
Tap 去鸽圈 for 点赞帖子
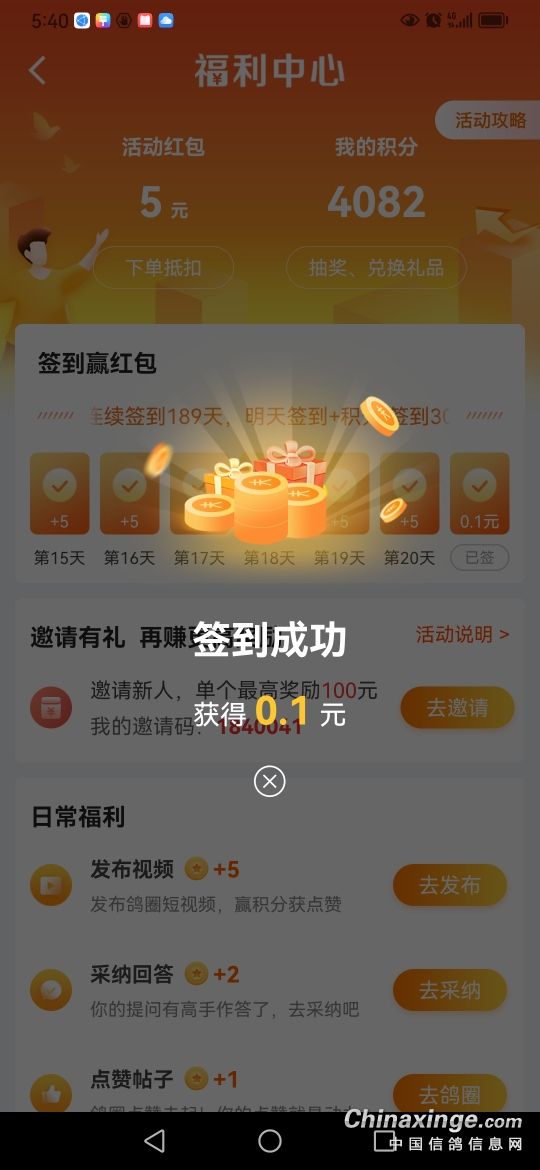(450, 1094)
